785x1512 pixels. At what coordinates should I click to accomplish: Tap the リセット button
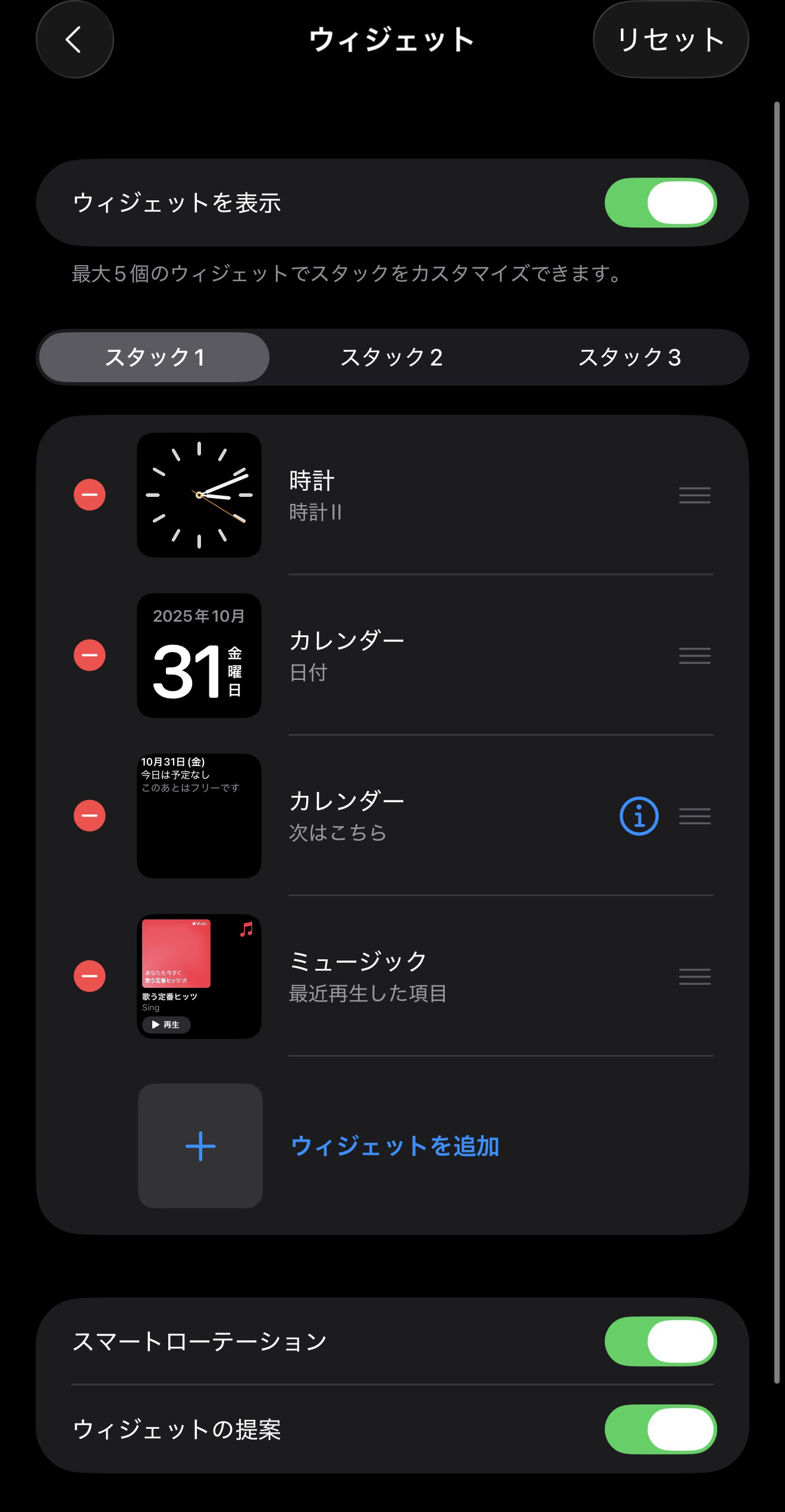[x=670, y=40]
